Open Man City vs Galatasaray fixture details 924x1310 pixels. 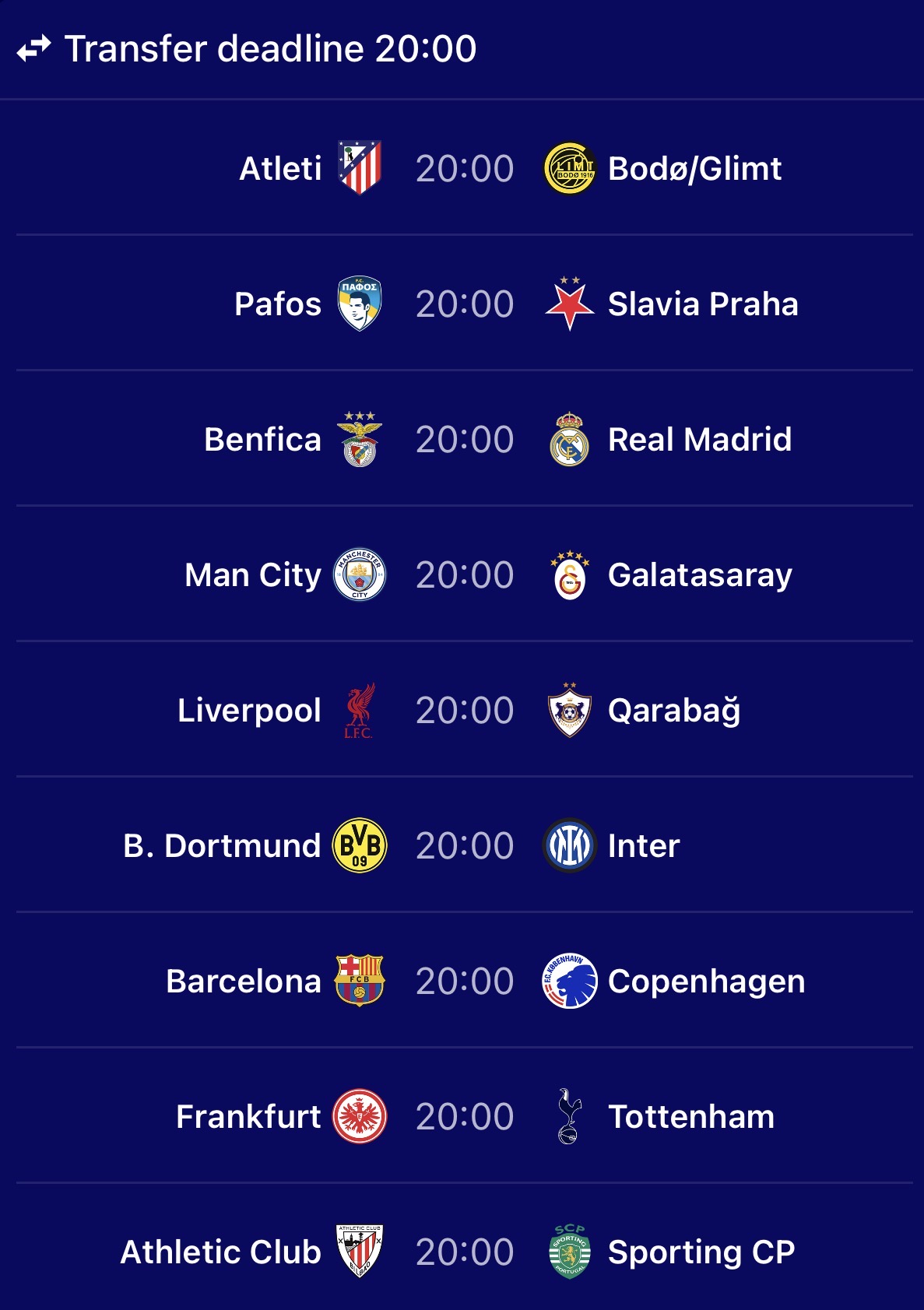pyautogui.click(x=464, y=574)
